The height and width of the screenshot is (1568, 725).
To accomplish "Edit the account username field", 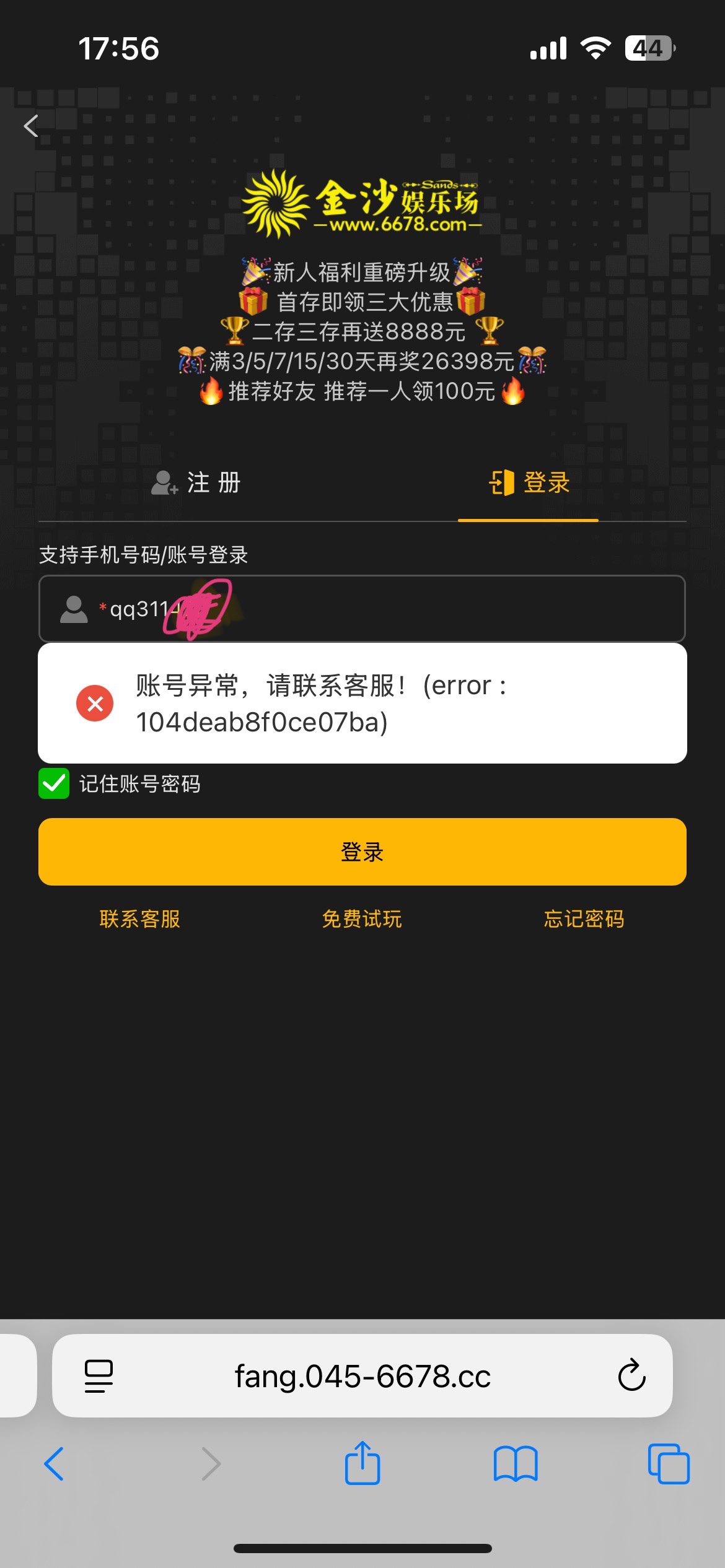I will tap(397, 609).
